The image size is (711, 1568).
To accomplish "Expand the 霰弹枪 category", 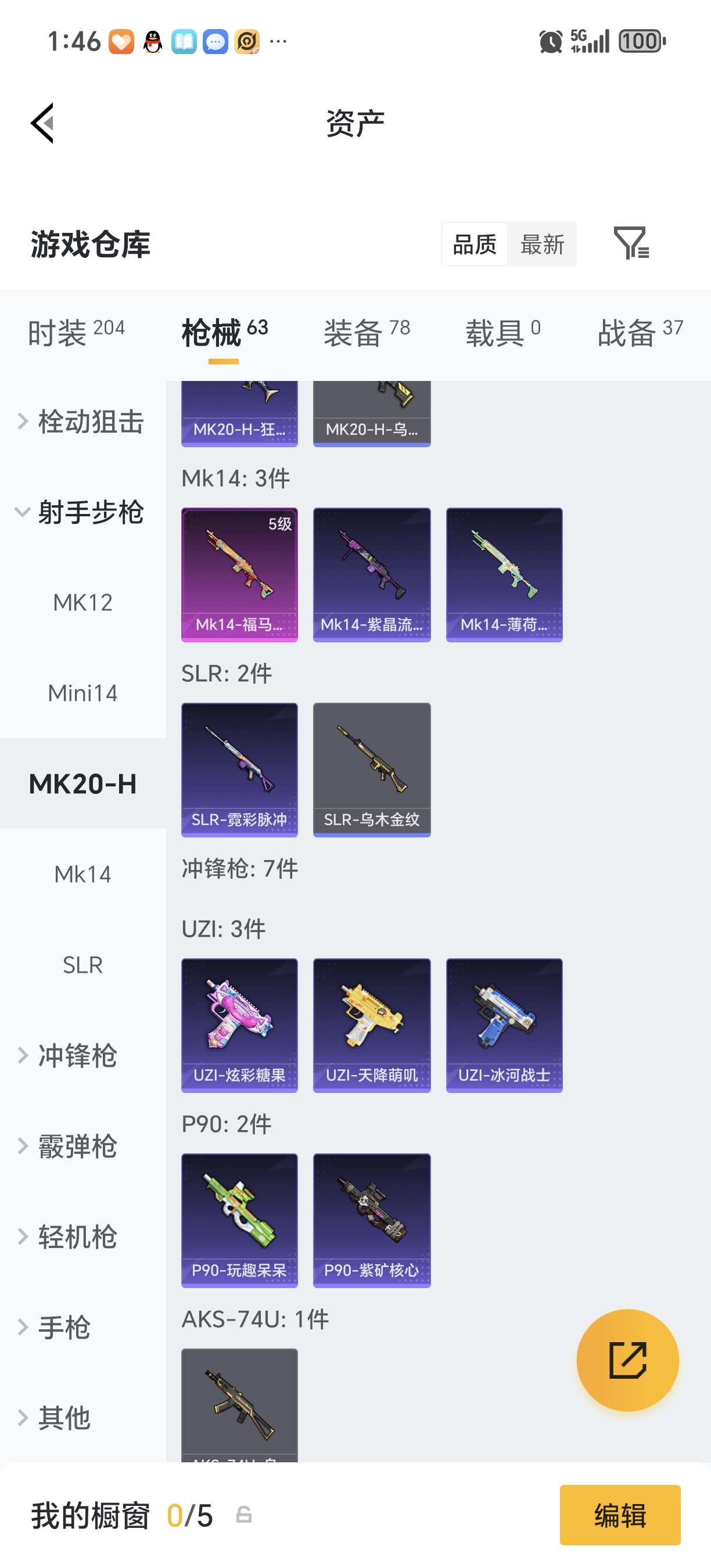I will coord(77,1146).
